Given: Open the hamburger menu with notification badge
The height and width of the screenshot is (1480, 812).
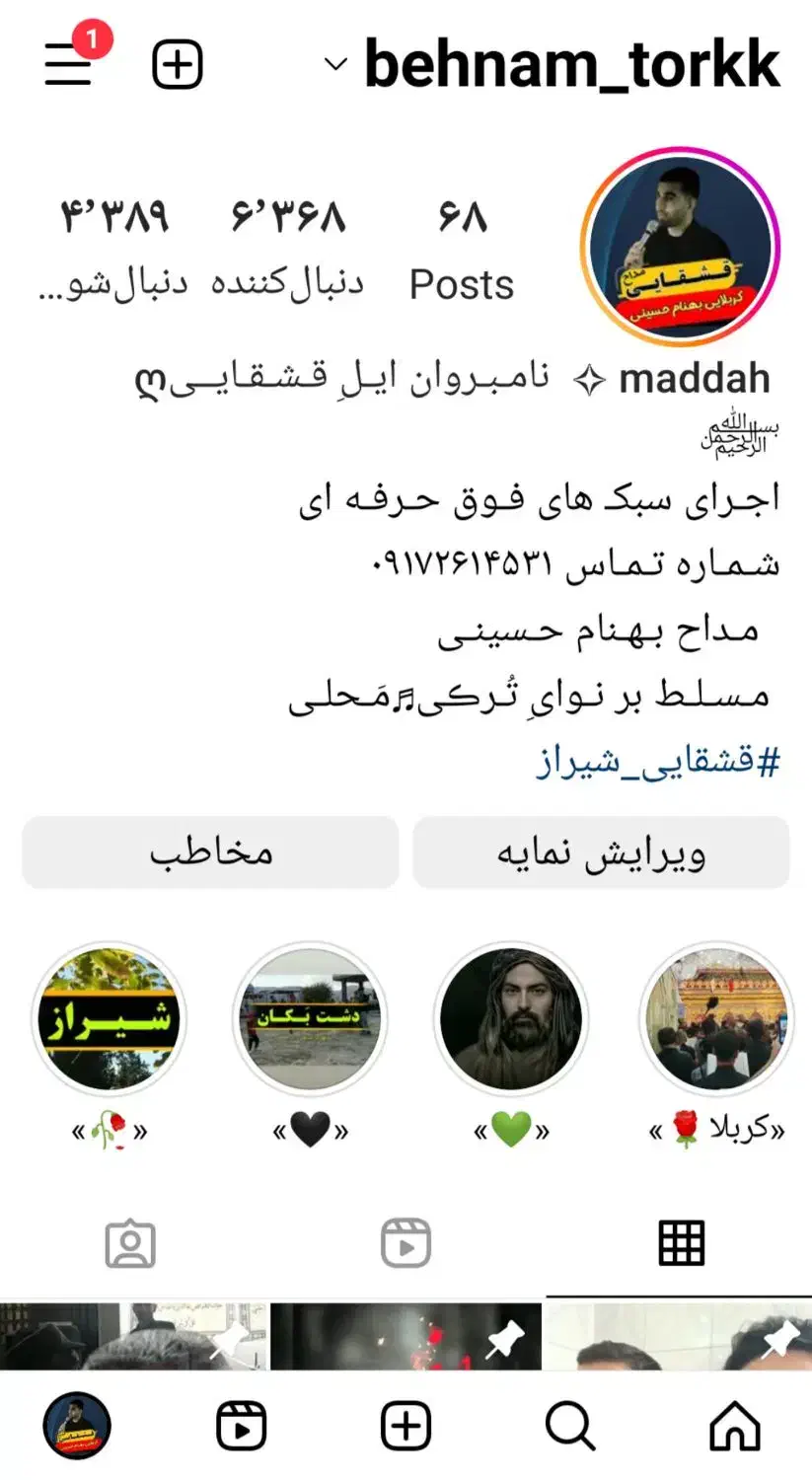Looking at the screenshot, I should point(67,62).
